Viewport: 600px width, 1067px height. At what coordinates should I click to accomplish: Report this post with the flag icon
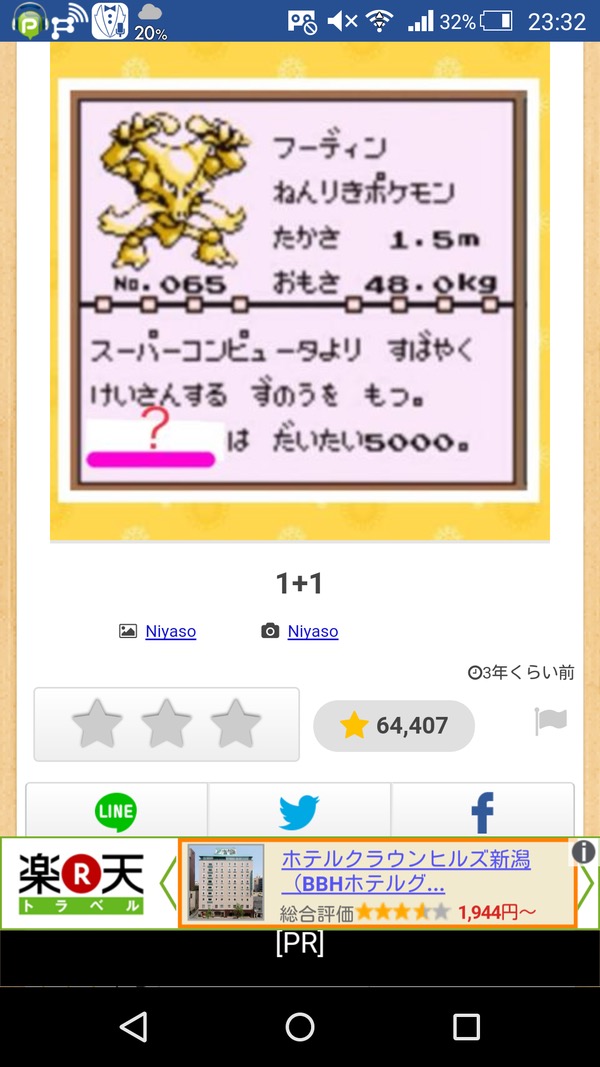click(x=551, y=721)
